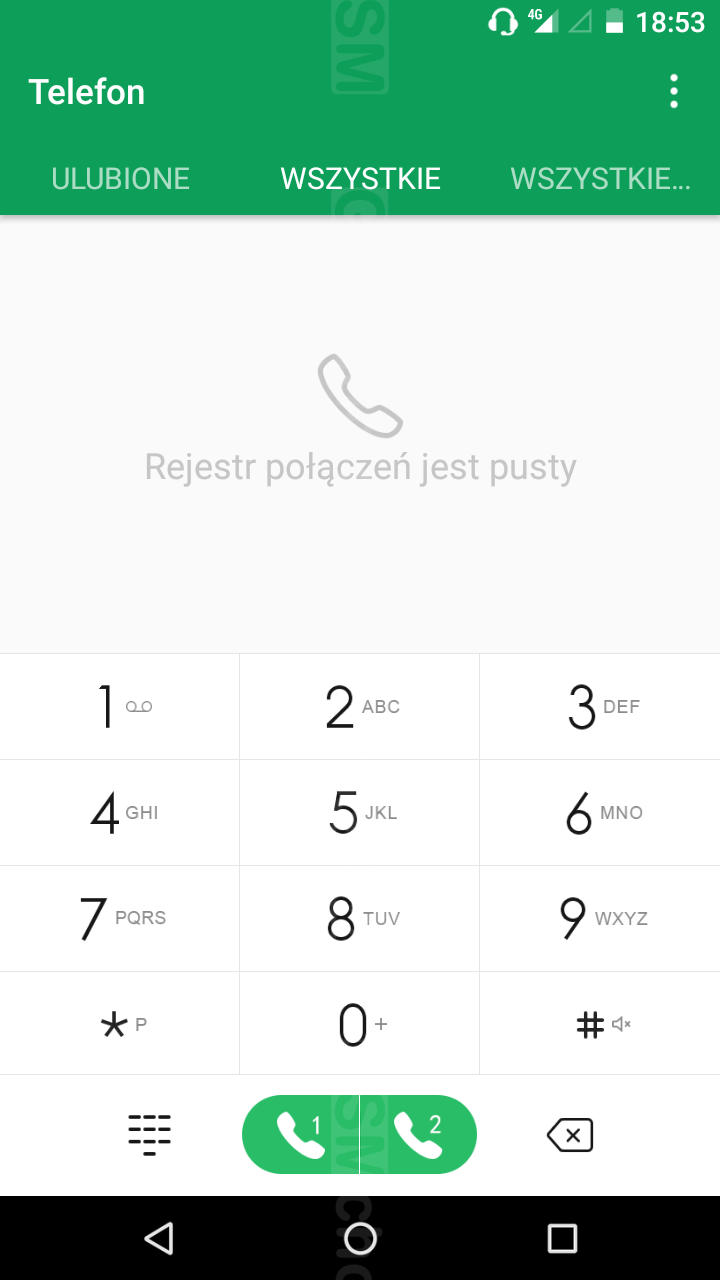This screenshot has width=720, height=1280.
Task: Tap the star key
Action: click(120, 1024)
